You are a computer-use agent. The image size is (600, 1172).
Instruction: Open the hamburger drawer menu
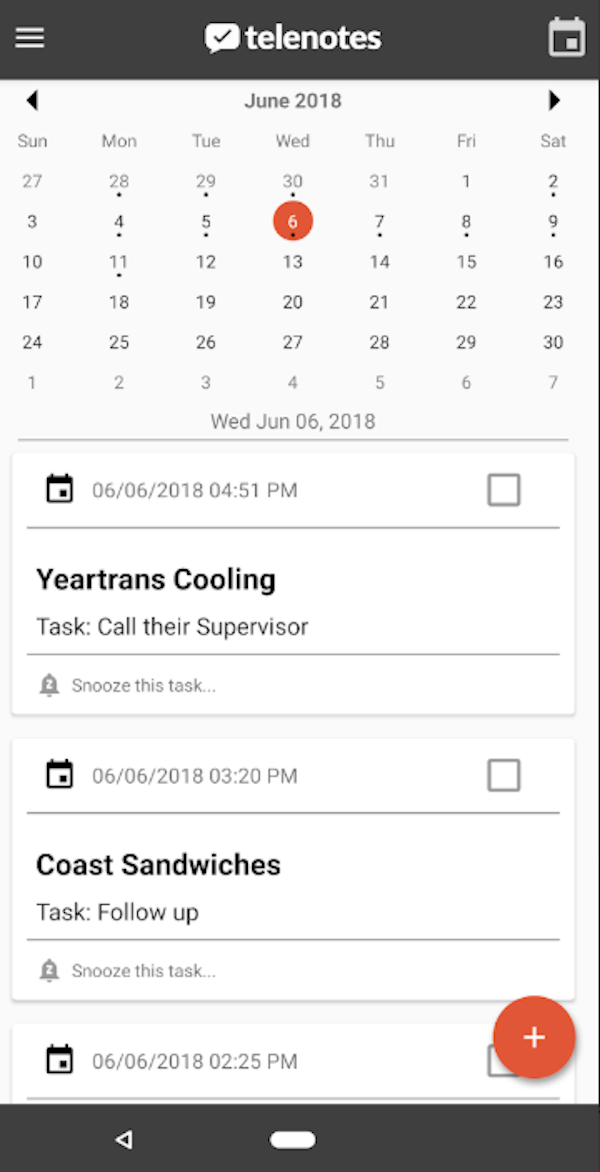pyautogui.click(x=30, y=37)
